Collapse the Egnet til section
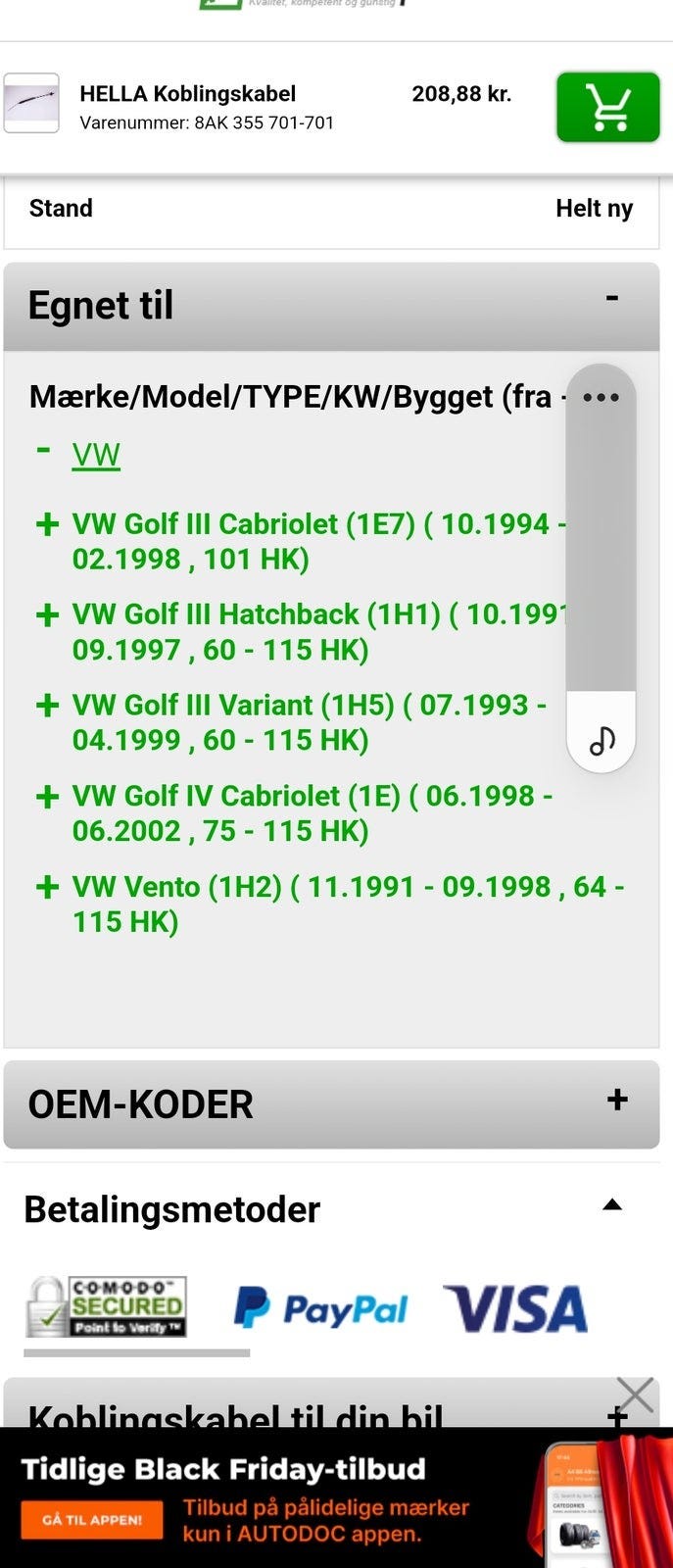Viewport: 673px width, 1568px height. pos(612,298)
